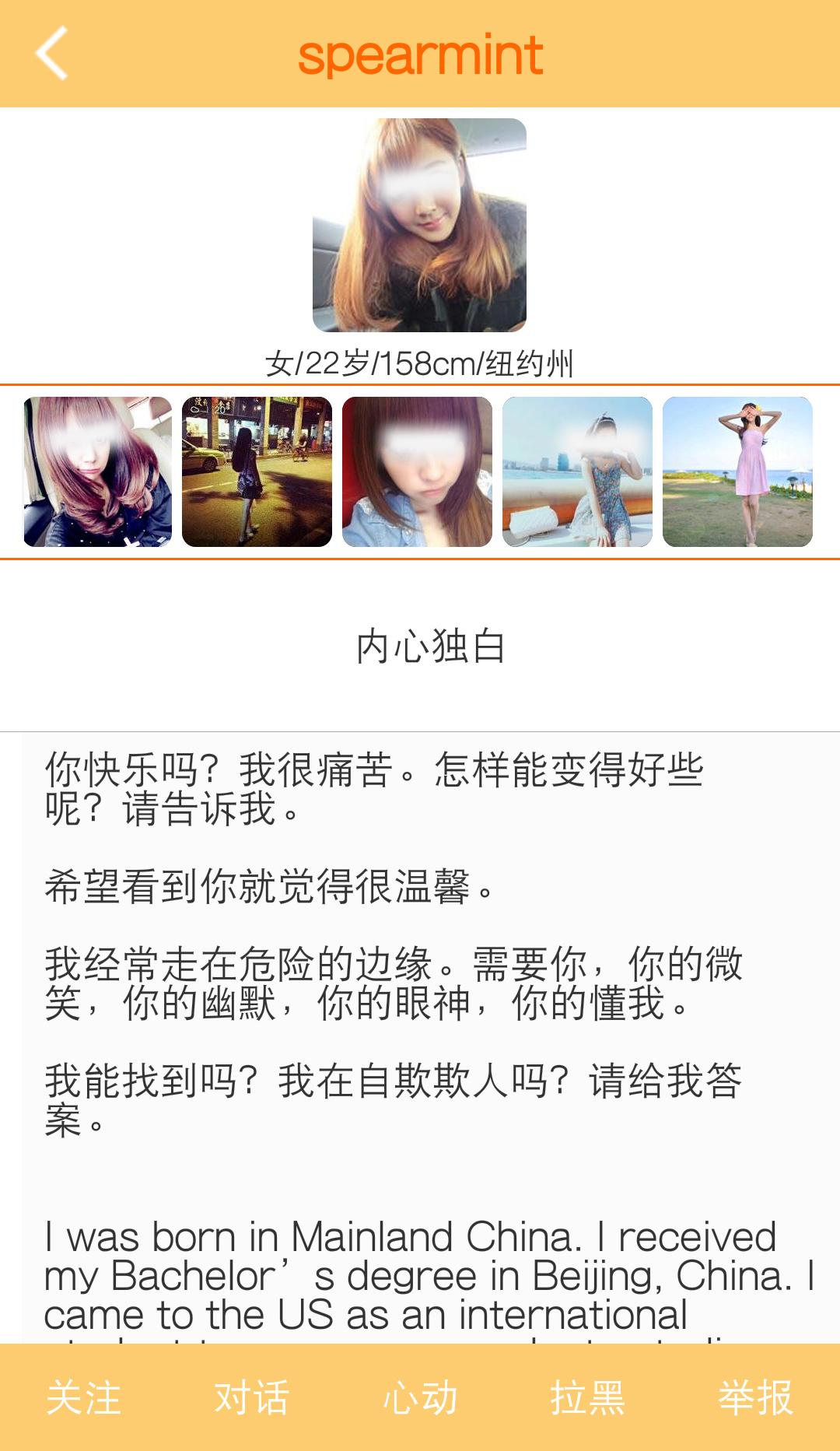The height and width of the screenshot is (1451, 840).
Task: Start a chat via 对话
Action: click(252, 1397)
